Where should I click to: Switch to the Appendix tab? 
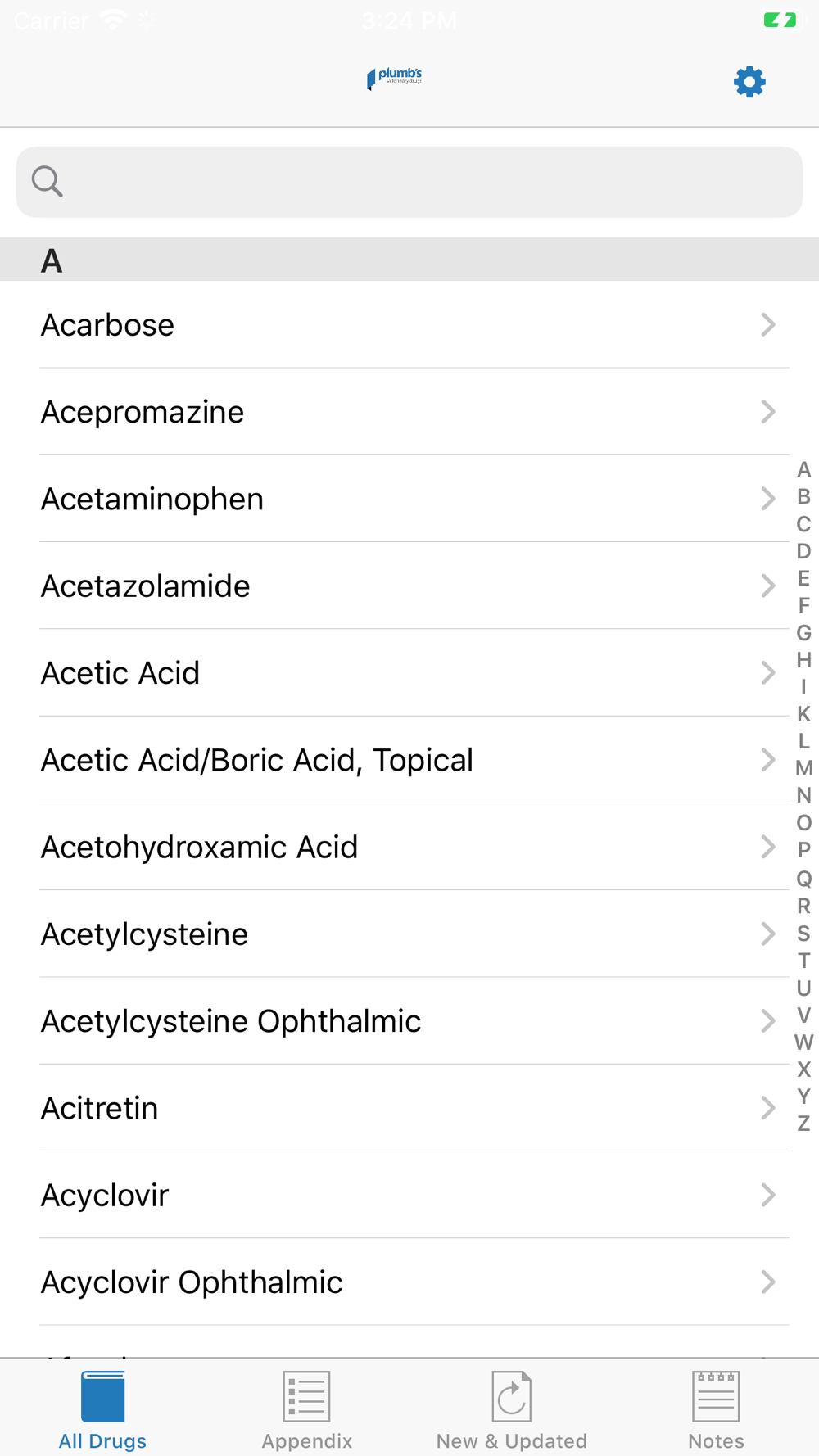tap(307, 1410)
